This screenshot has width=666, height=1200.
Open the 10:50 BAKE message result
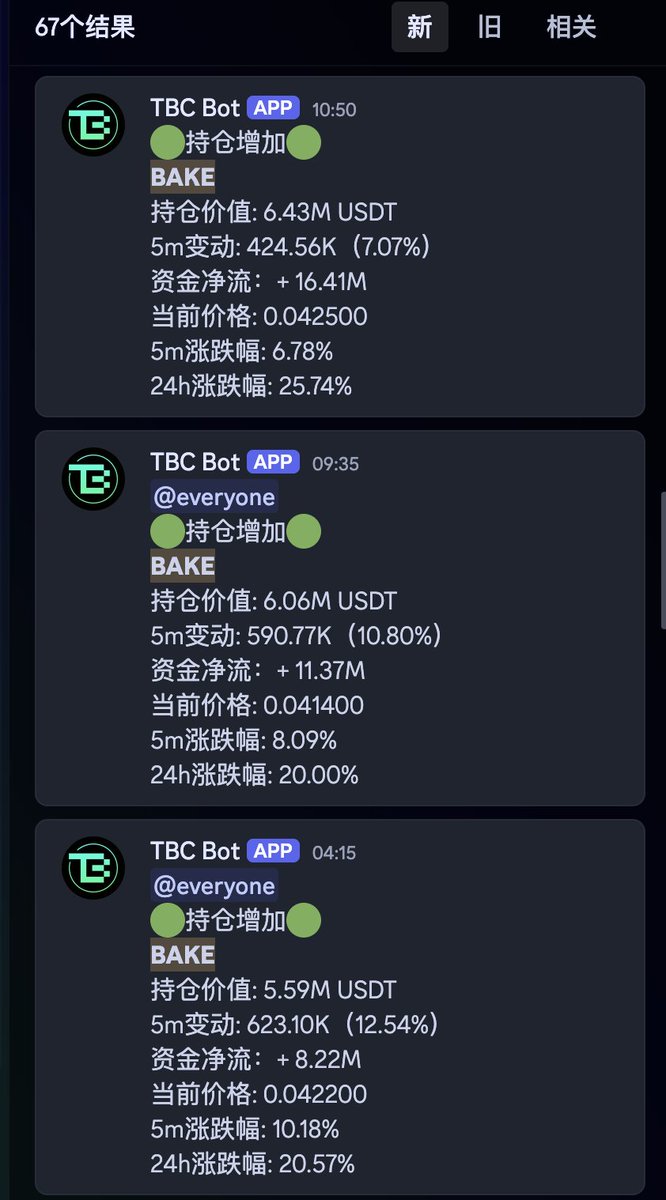[340, 246]
